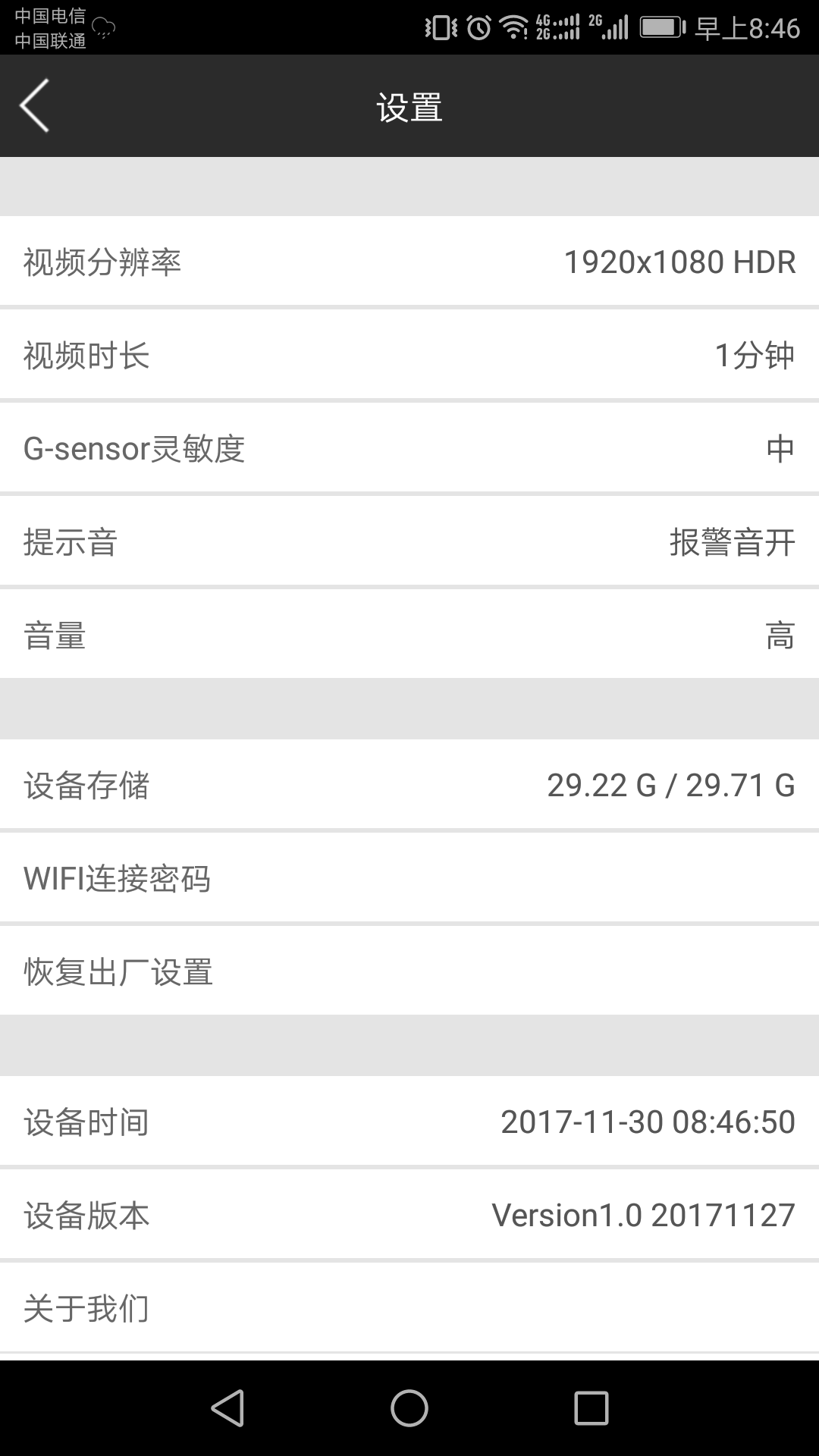819x1456 pixels.
Task: Go back from the 设置 screen
Action: (x=35, y=106)
